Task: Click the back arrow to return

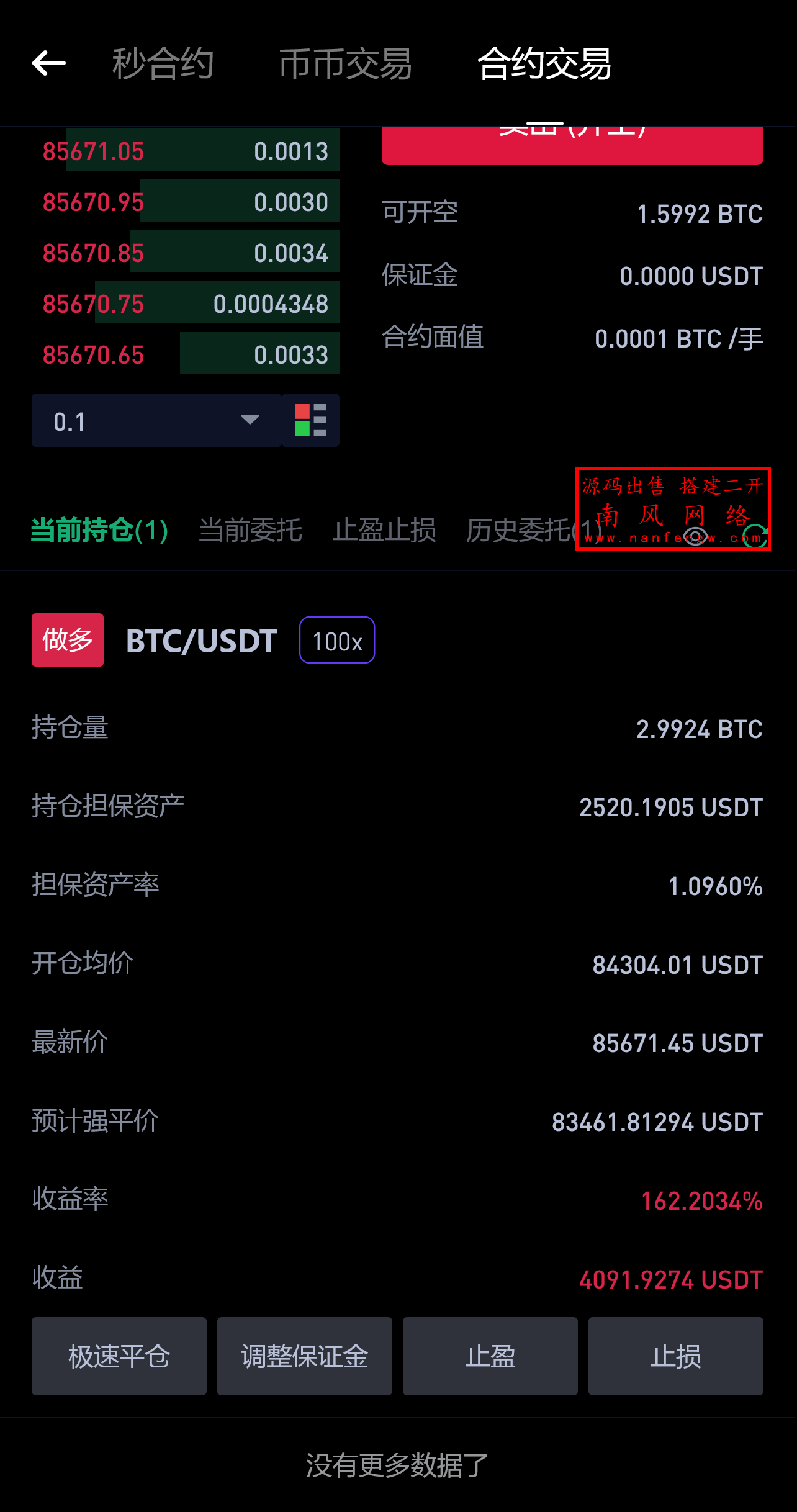Action: [48, 64]
